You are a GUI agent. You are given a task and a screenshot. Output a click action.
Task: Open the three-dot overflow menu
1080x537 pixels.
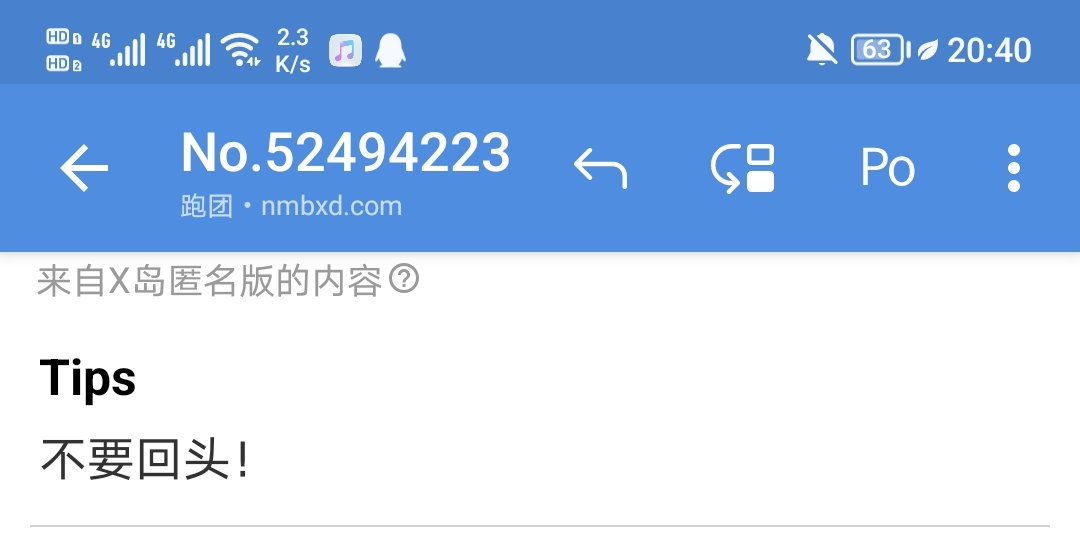pyautogui.click(x=1013, y=168)
